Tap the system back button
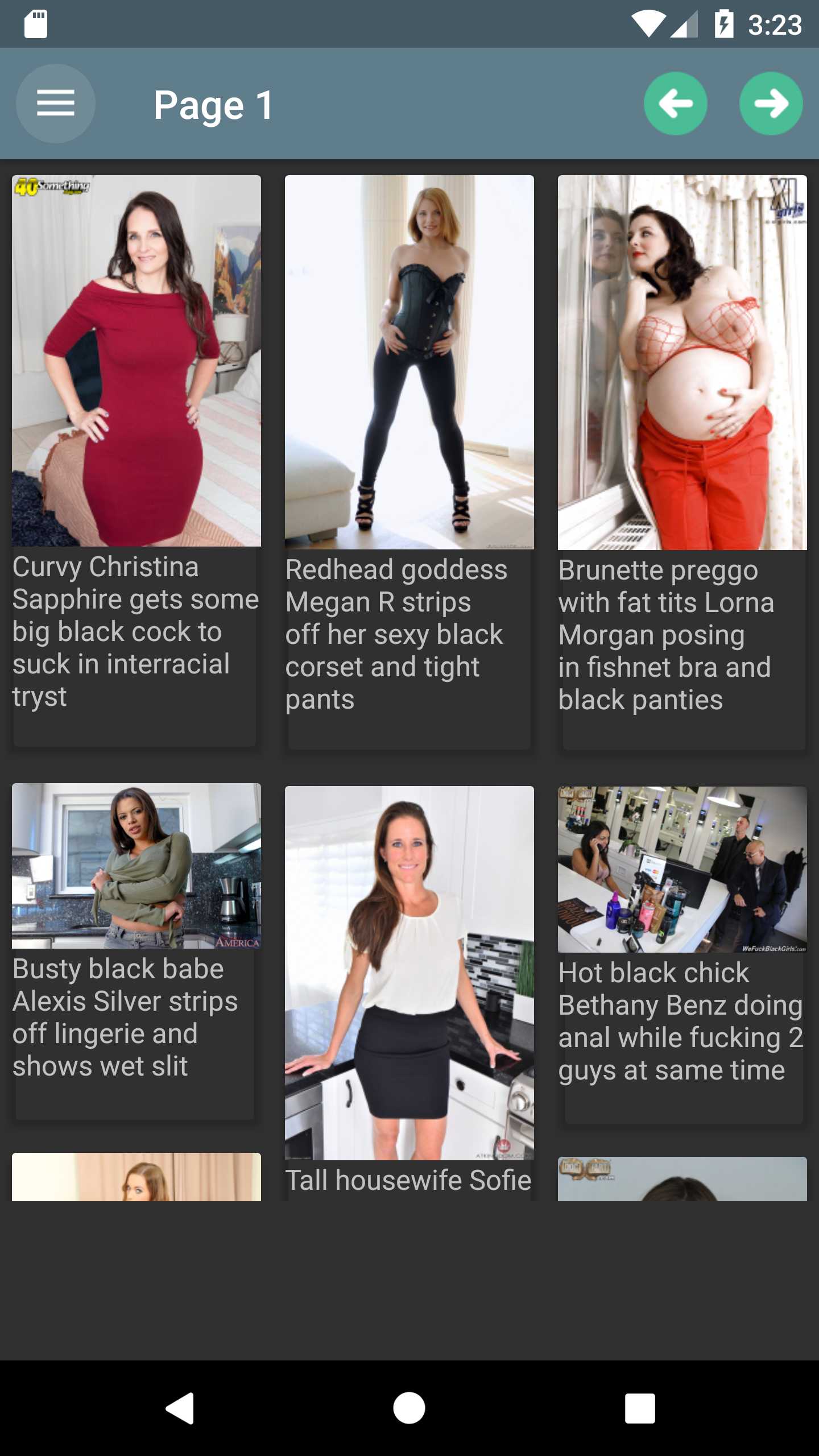Screen dimensions: 819x1456 (180, 1408)
